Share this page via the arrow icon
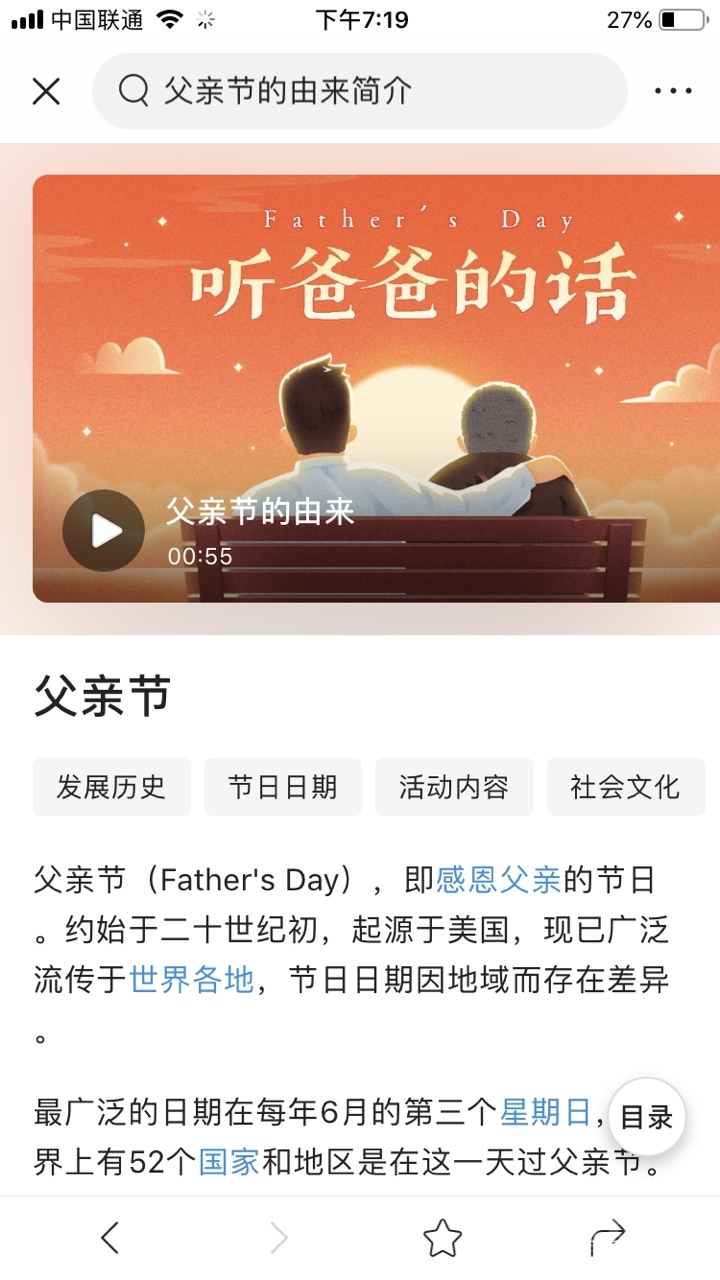The image size is (720, 1280). pyautogui.click(x=607, y=1238)
